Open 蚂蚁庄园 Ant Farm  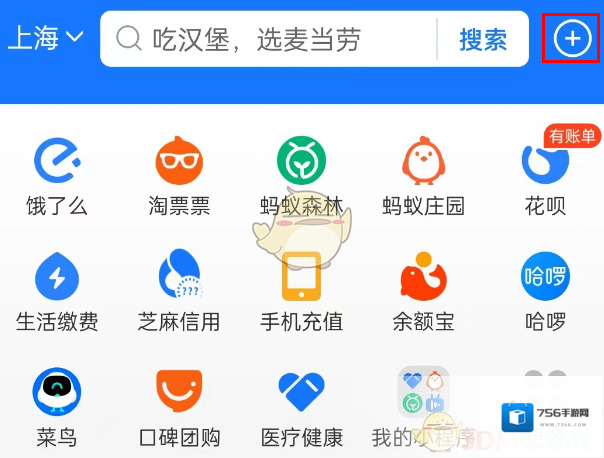click(423, 162)
